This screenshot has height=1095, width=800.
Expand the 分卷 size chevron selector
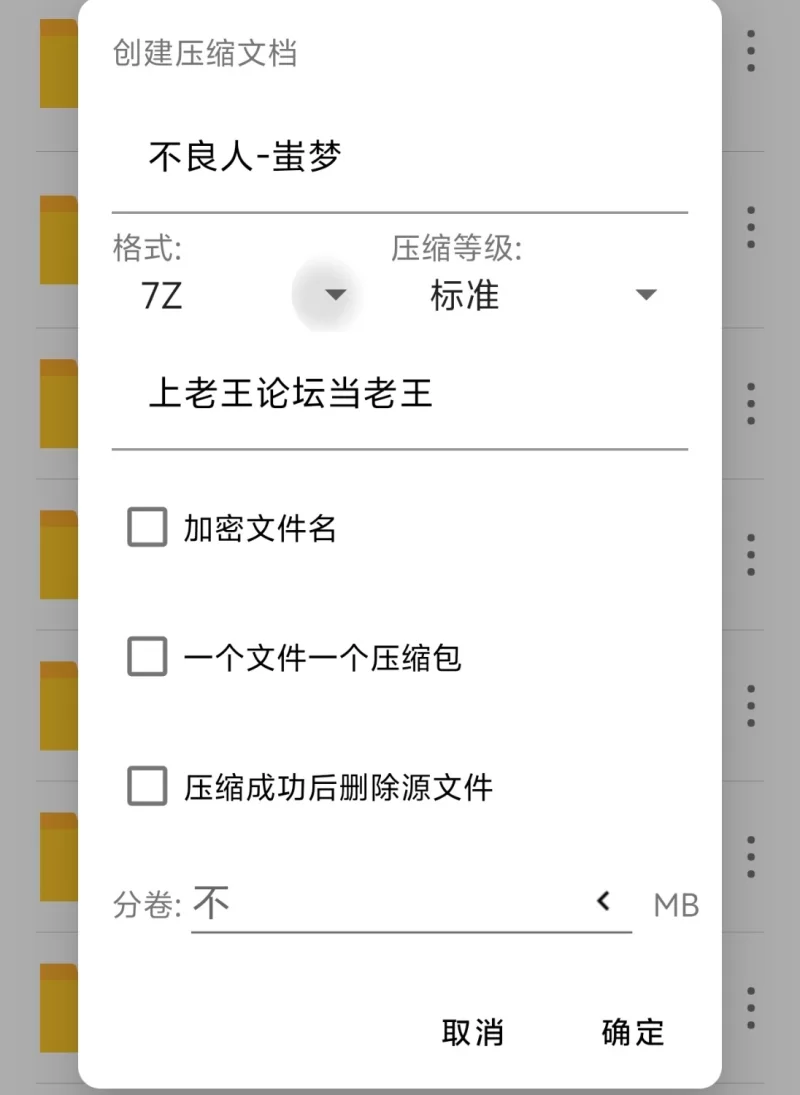click(x=602, y=901)
